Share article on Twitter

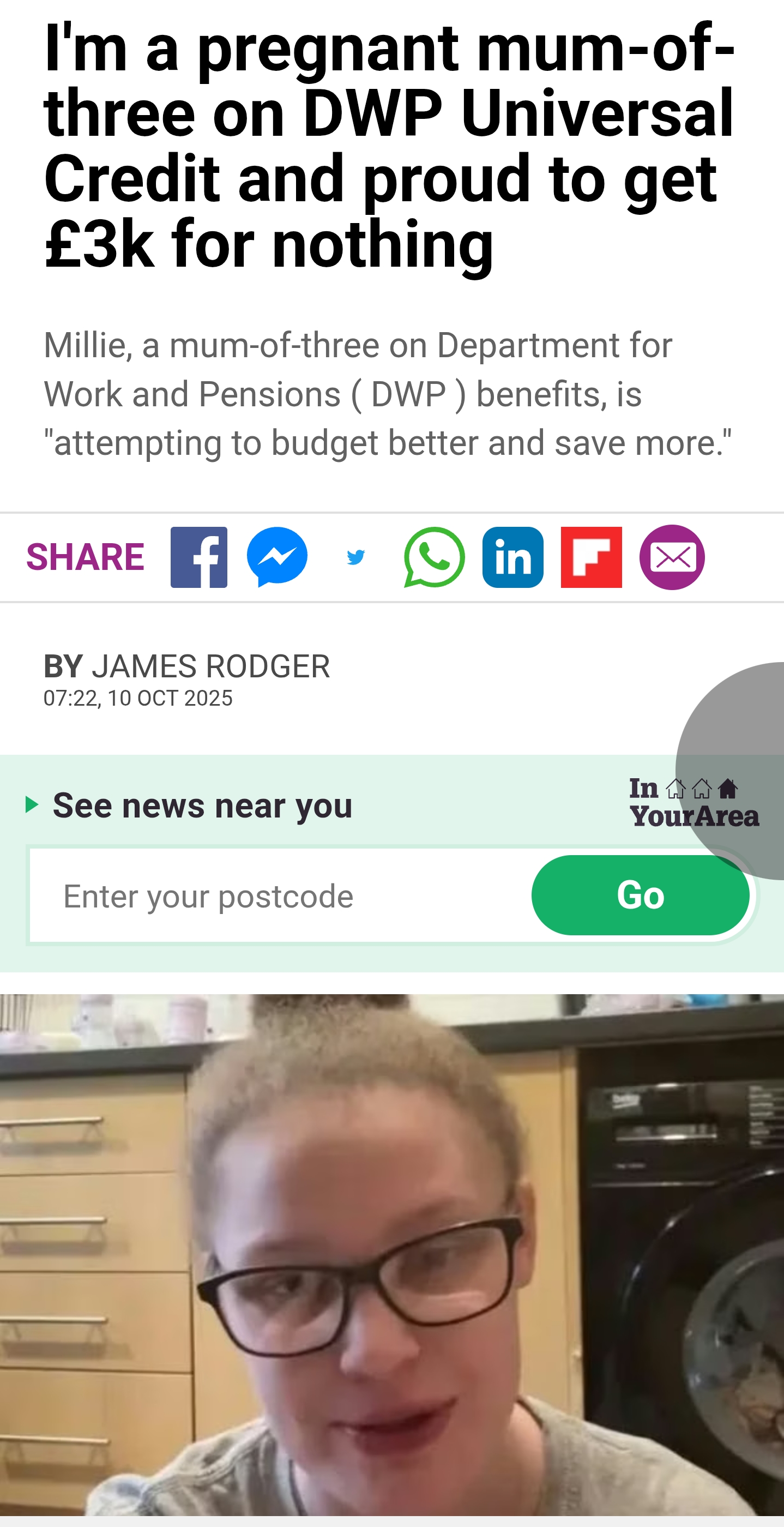click(355, 557)
